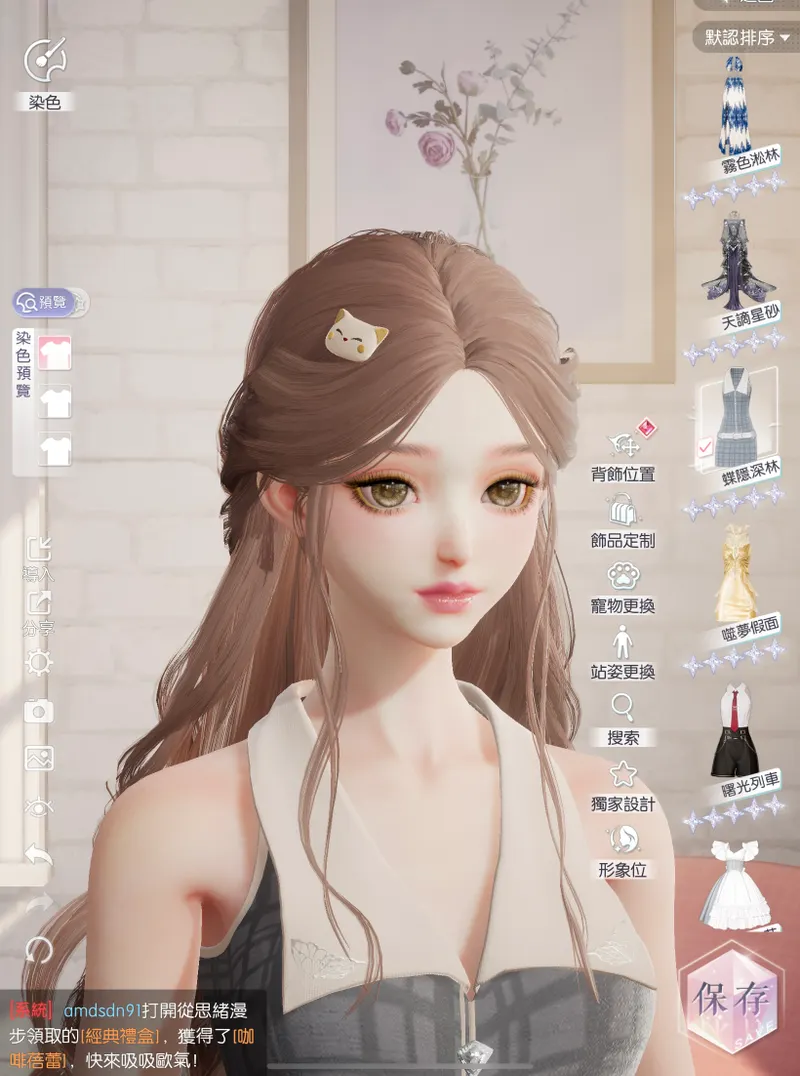The height and width of the screenshot is (1076, 800).
Task: Choose the 噬夢假面 yellow dress
Action: pyautogui.click(x=735, y=575)
